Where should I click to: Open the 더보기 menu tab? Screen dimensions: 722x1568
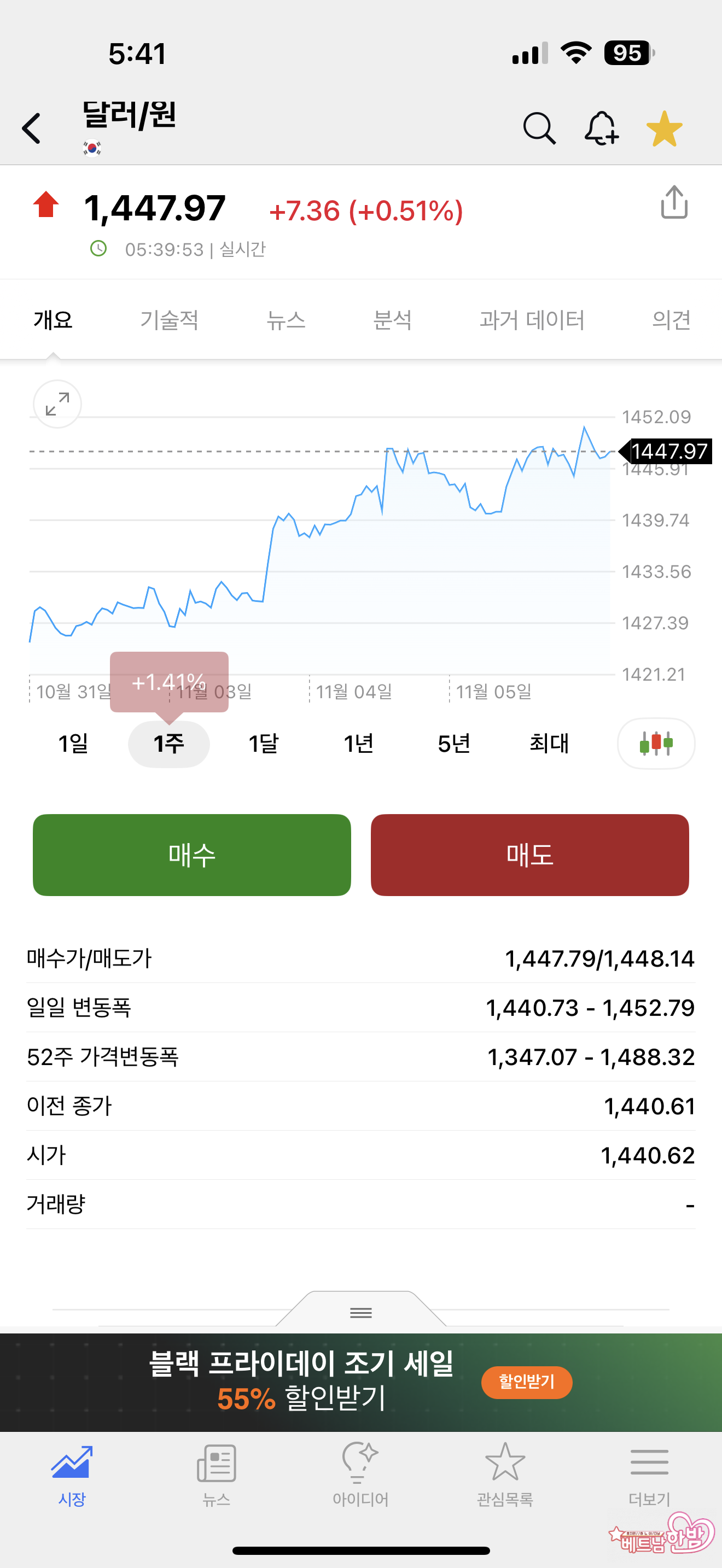(x=649, y=1473)
